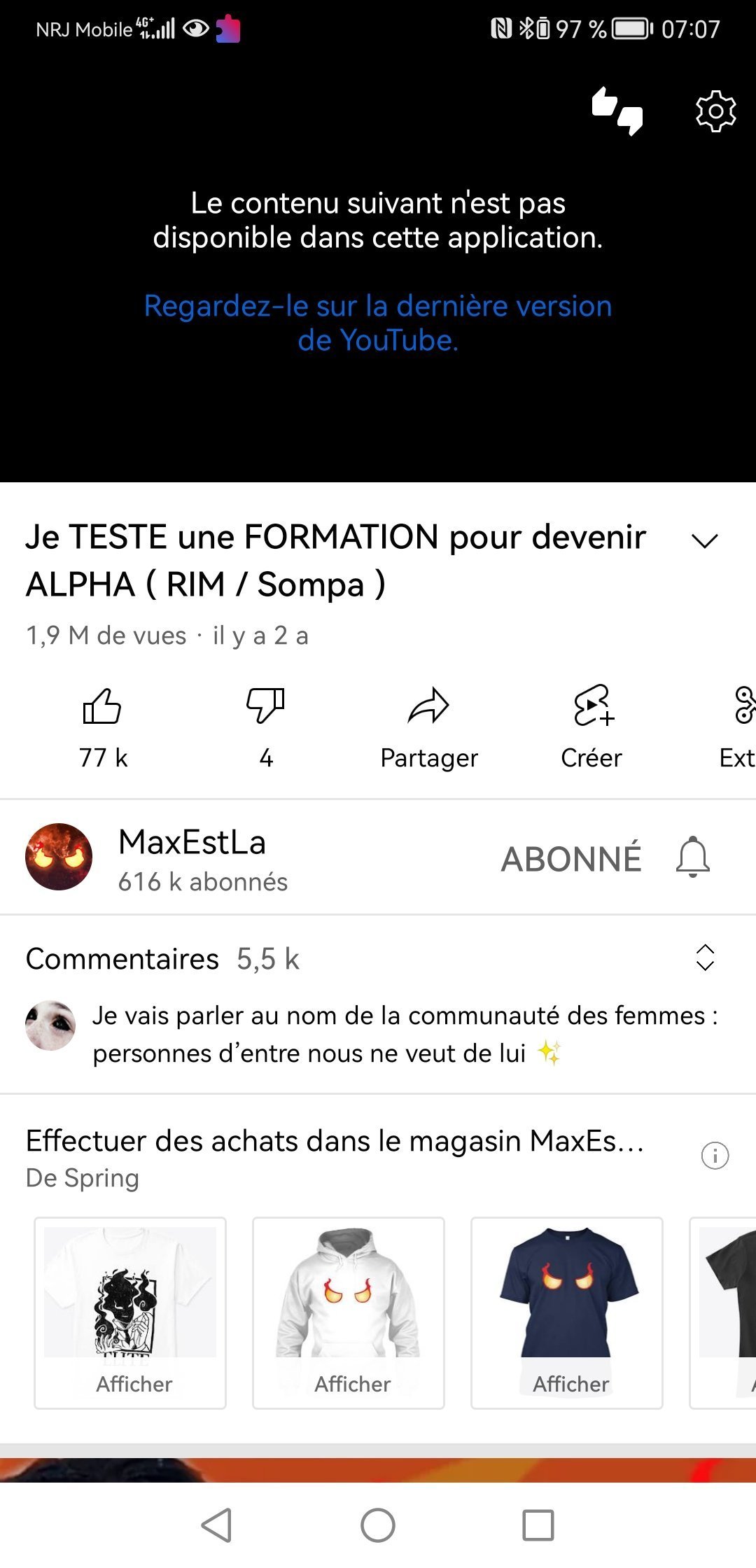
Task: Like the video with 77 k likes
Action: click(x=102, y=706)
